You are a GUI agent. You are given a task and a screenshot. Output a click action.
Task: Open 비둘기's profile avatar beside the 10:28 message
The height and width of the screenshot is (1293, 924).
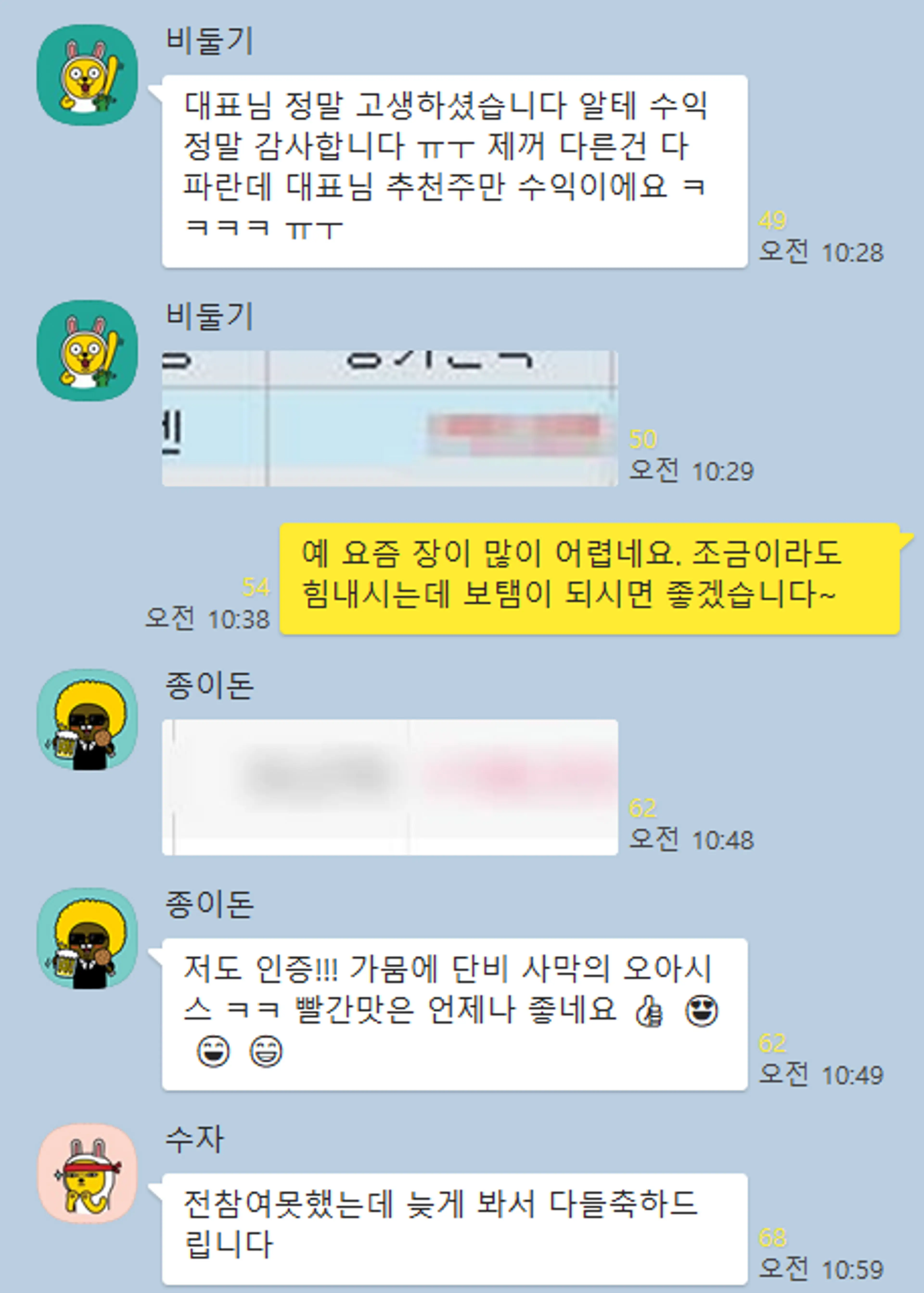tap(87, 75)
